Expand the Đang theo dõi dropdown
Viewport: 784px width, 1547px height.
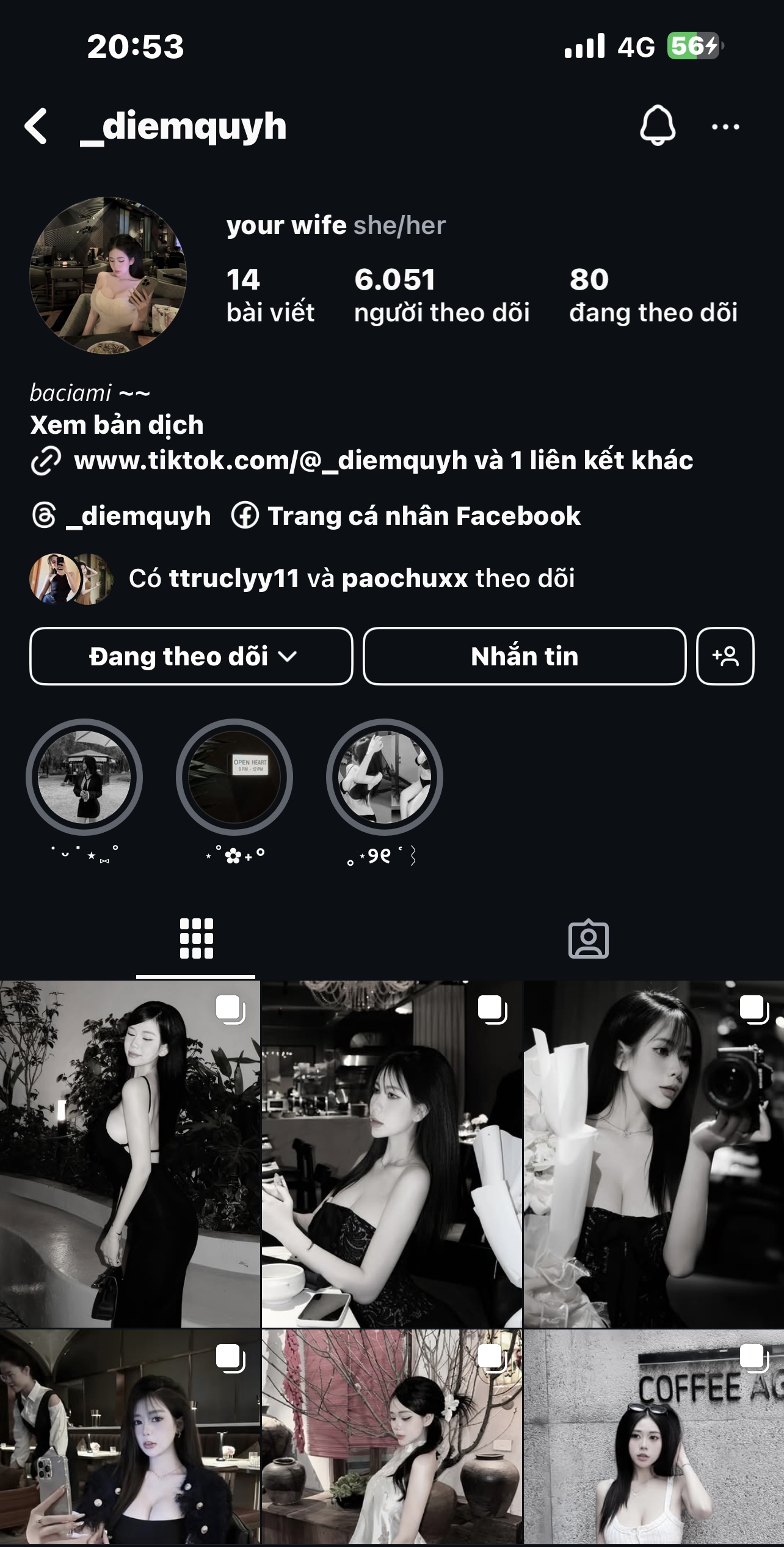[x=191, y=656]
